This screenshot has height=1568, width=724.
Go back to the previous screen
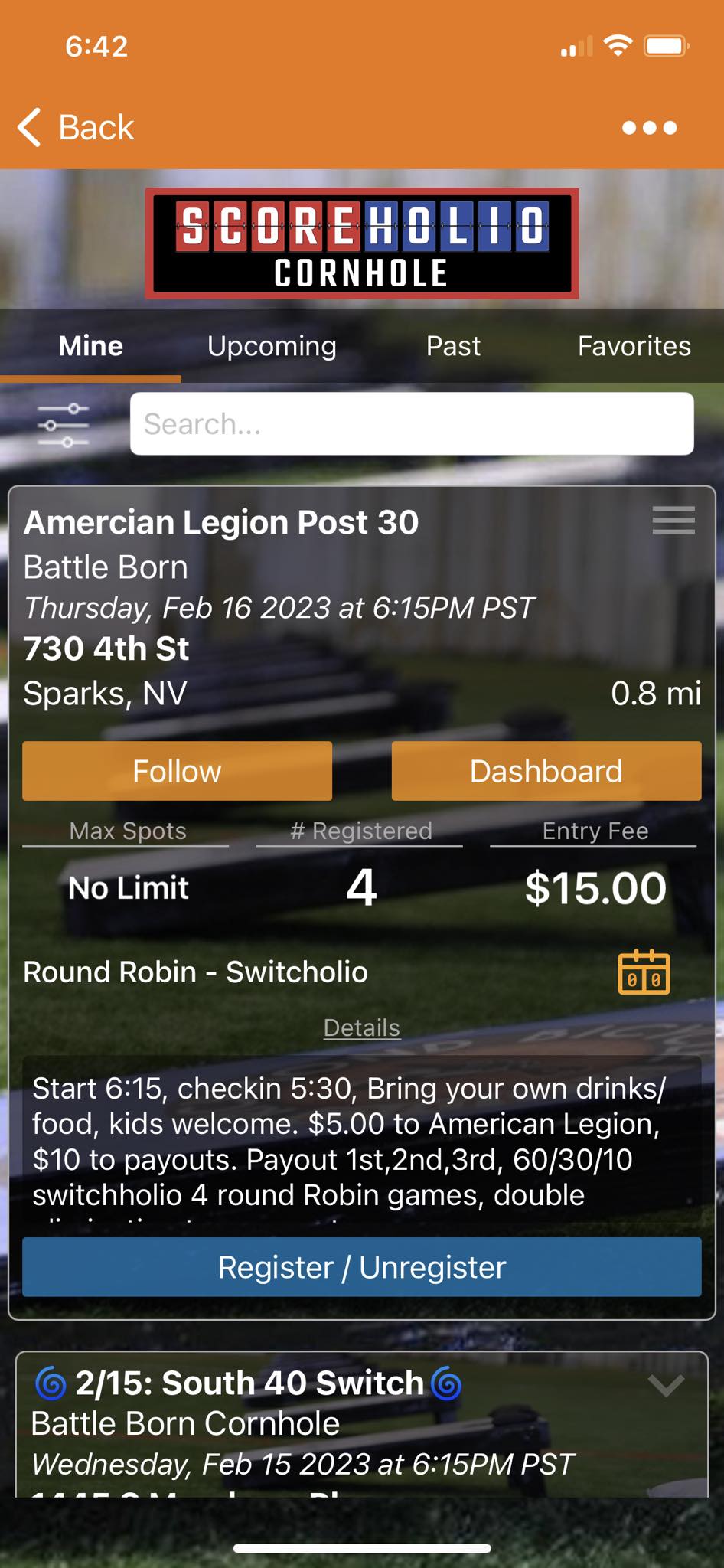pos(75,127)
